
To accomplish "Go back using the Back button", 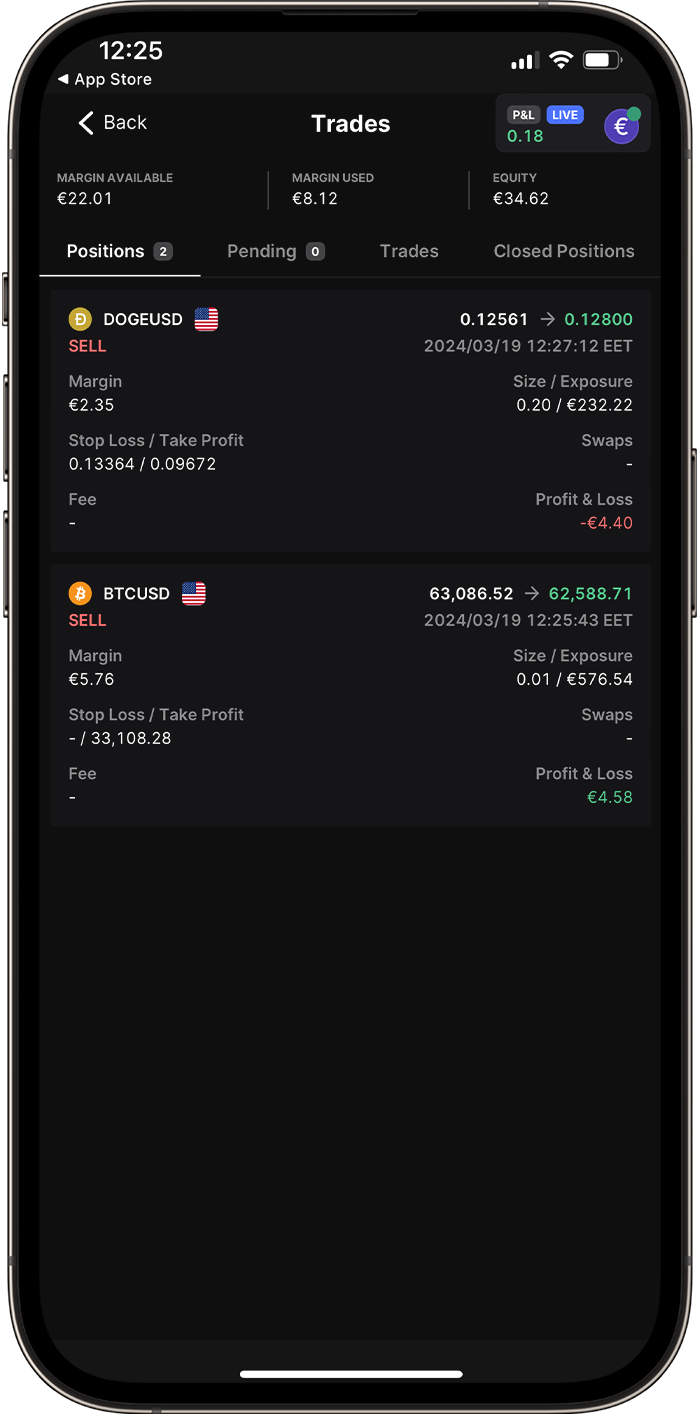I will 112,123.
